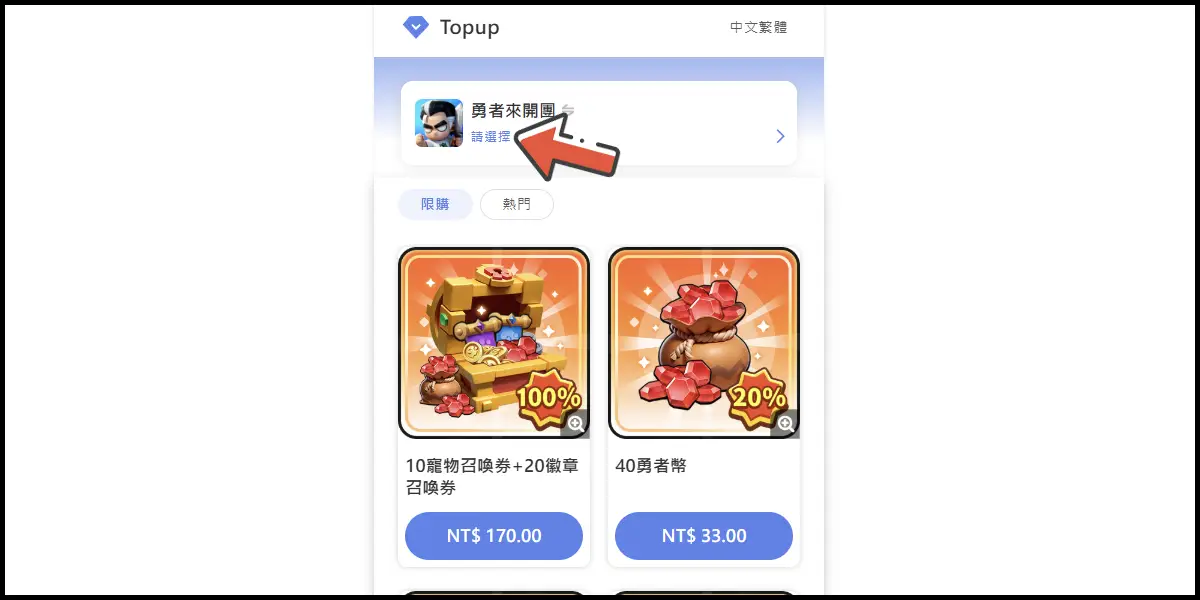Enlarge the treasure chest image with magnifier icon
The width and height of the screenshot is (1200, 600).
575,424
